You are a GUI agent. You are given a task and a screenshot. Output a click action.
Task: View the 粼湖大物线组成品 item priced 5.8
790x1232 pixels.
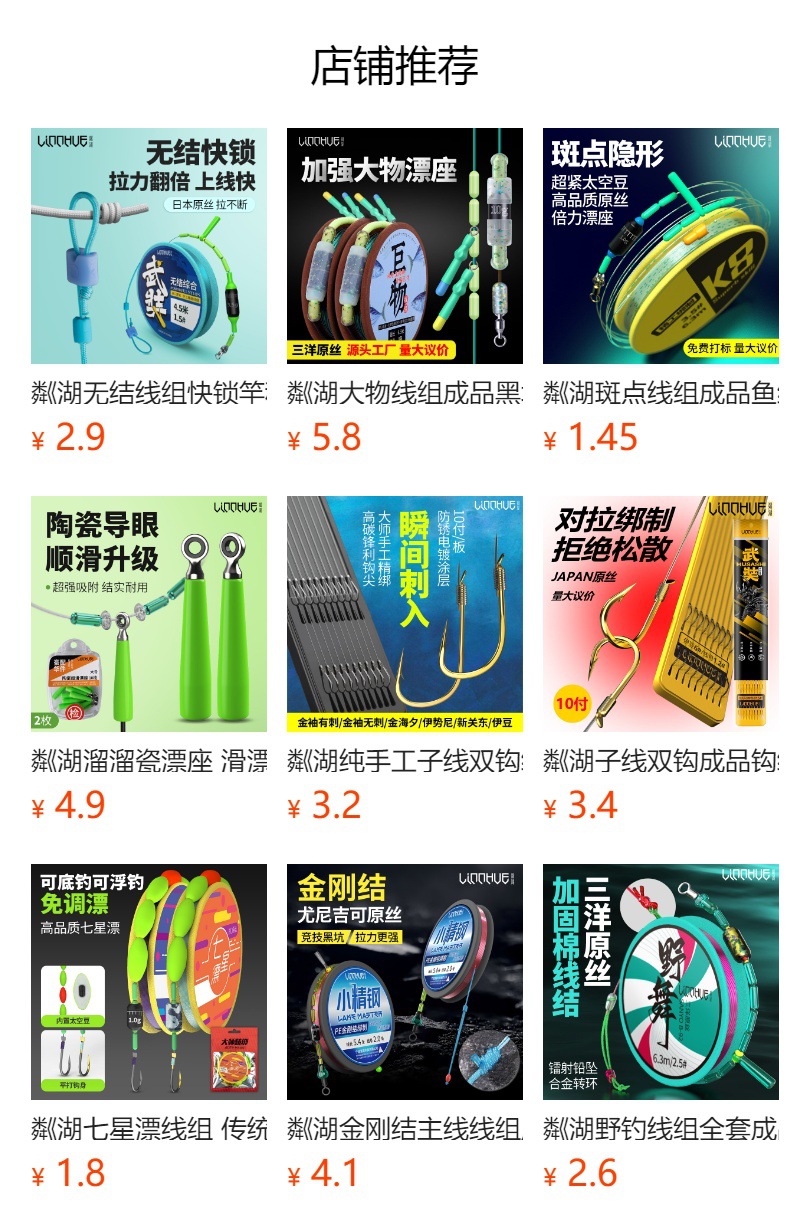(x=405, y=246)
